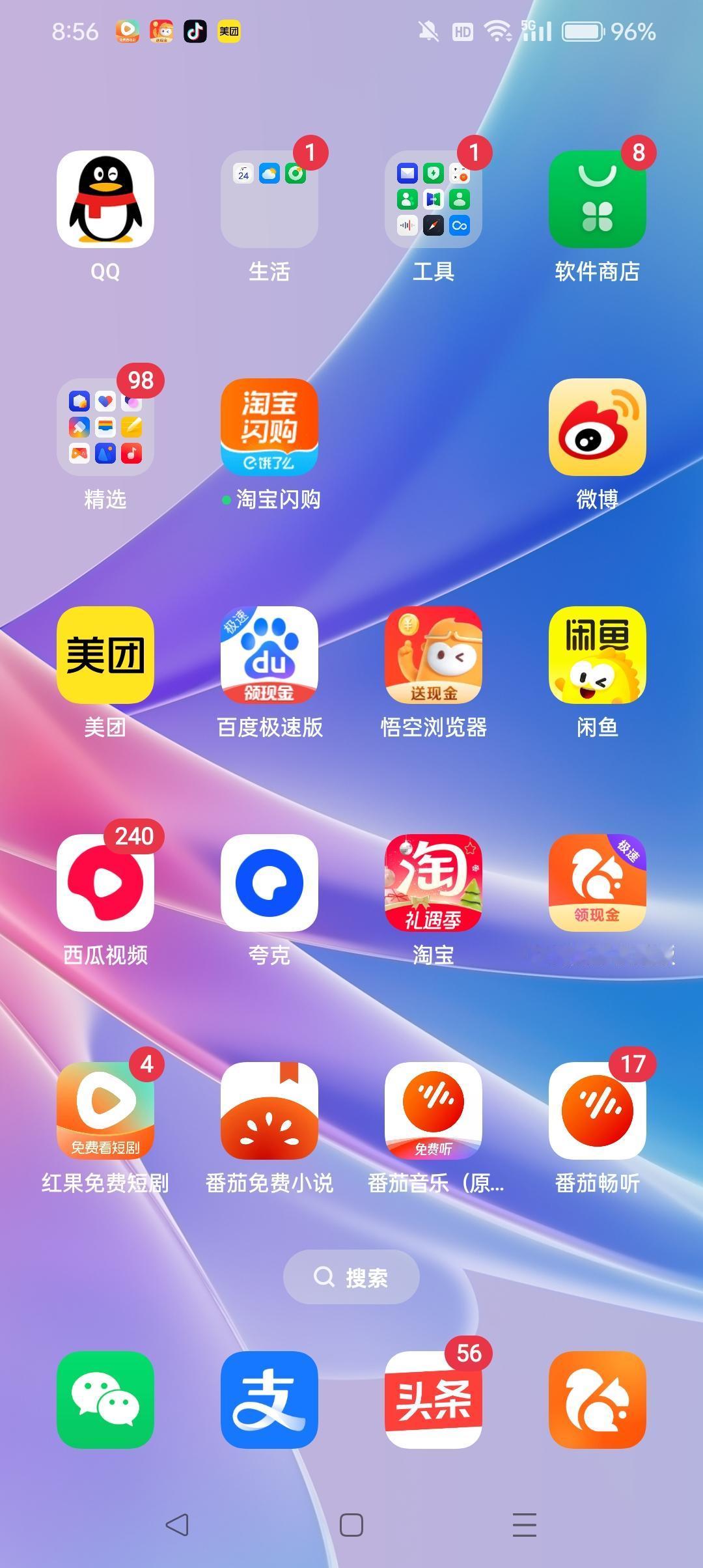Tap the 搜索 search bar
This screenshot has width=703, height=1568.
(351, 1278)
